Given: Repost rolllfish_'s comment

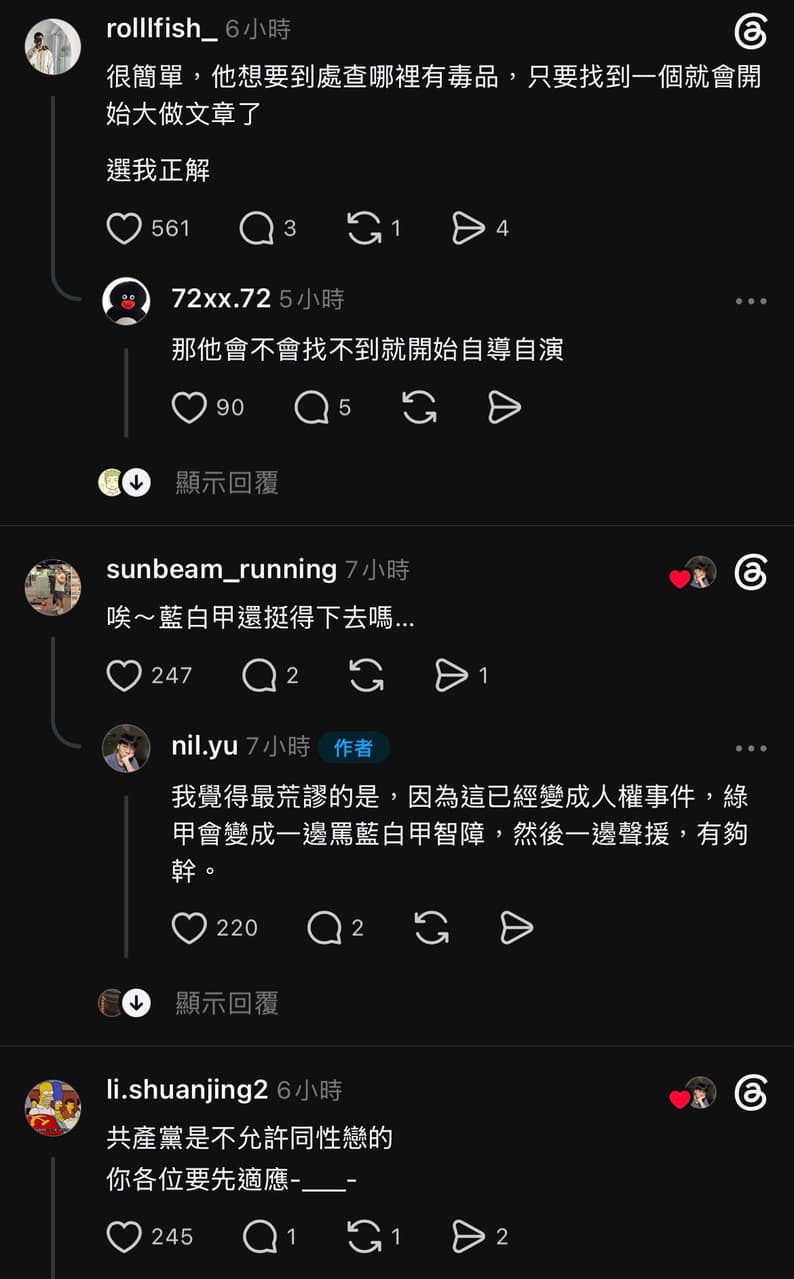Looking at the screenshot, I should click(x=364, y=228).
